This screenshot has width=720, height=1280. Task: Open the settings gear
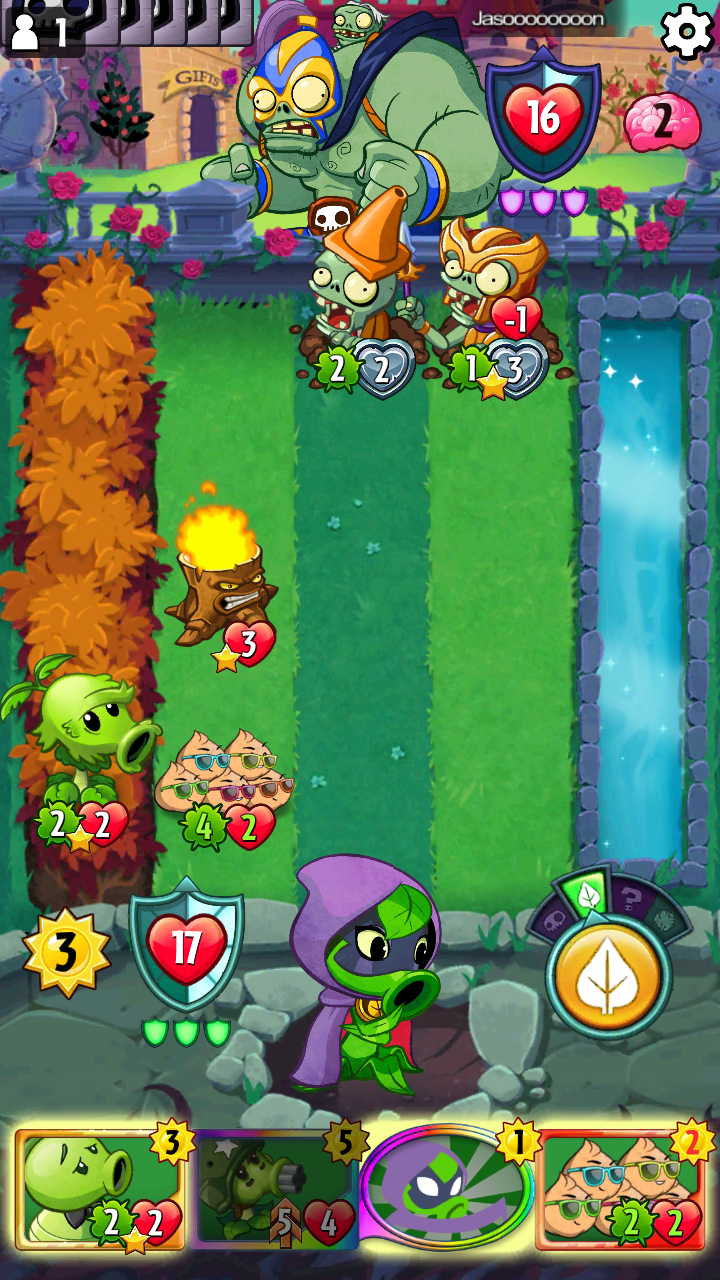coord(687,32)
